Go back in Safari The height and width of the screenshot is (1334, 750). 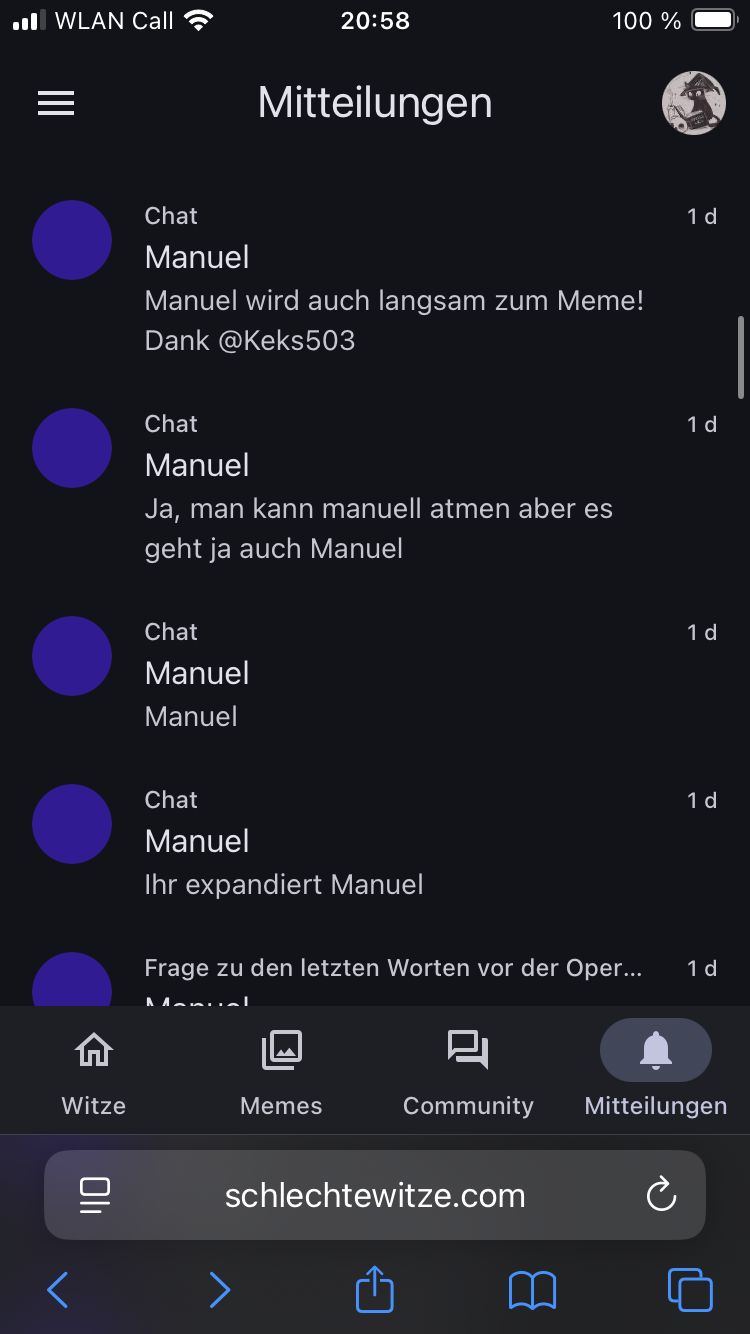click(58, 1290)
